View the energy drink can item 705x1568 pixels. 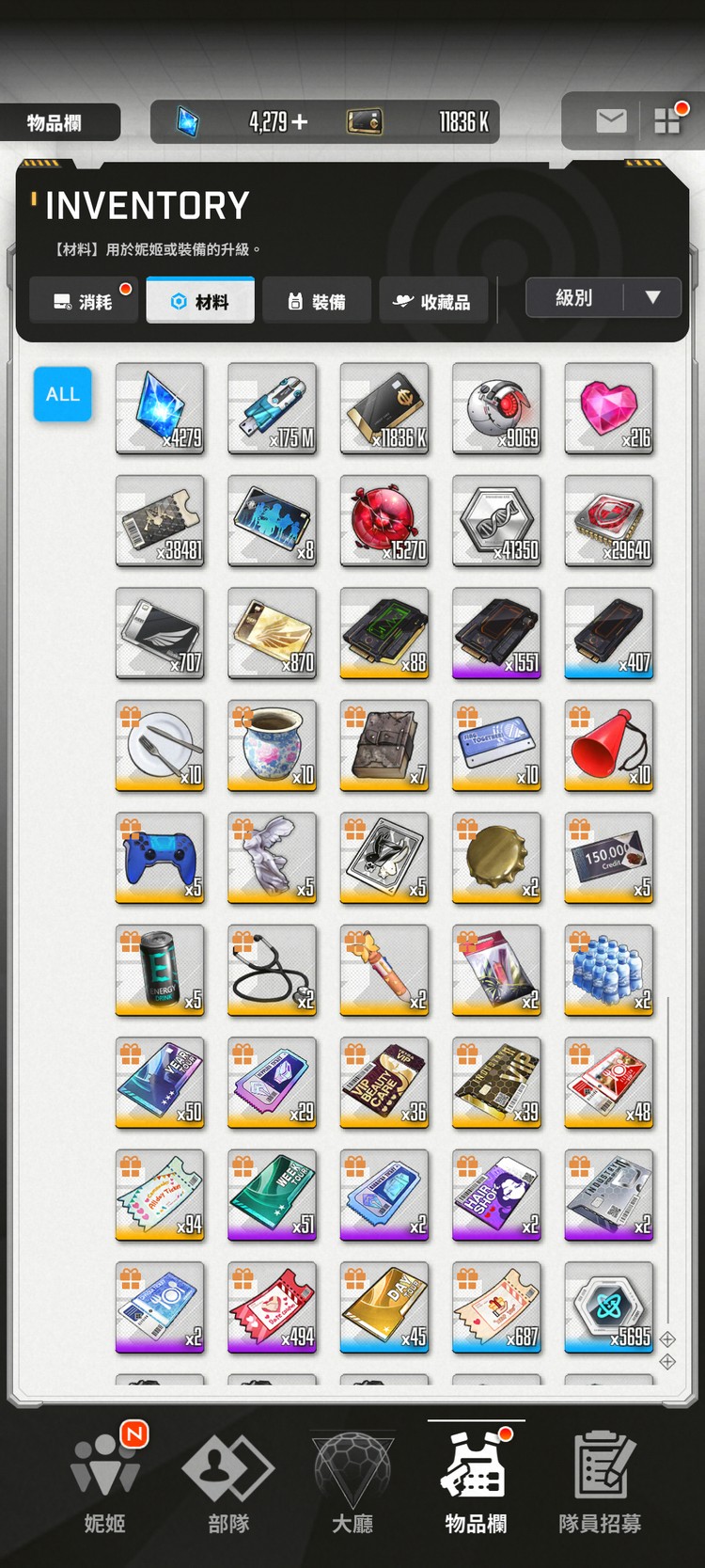click(160, 969)
